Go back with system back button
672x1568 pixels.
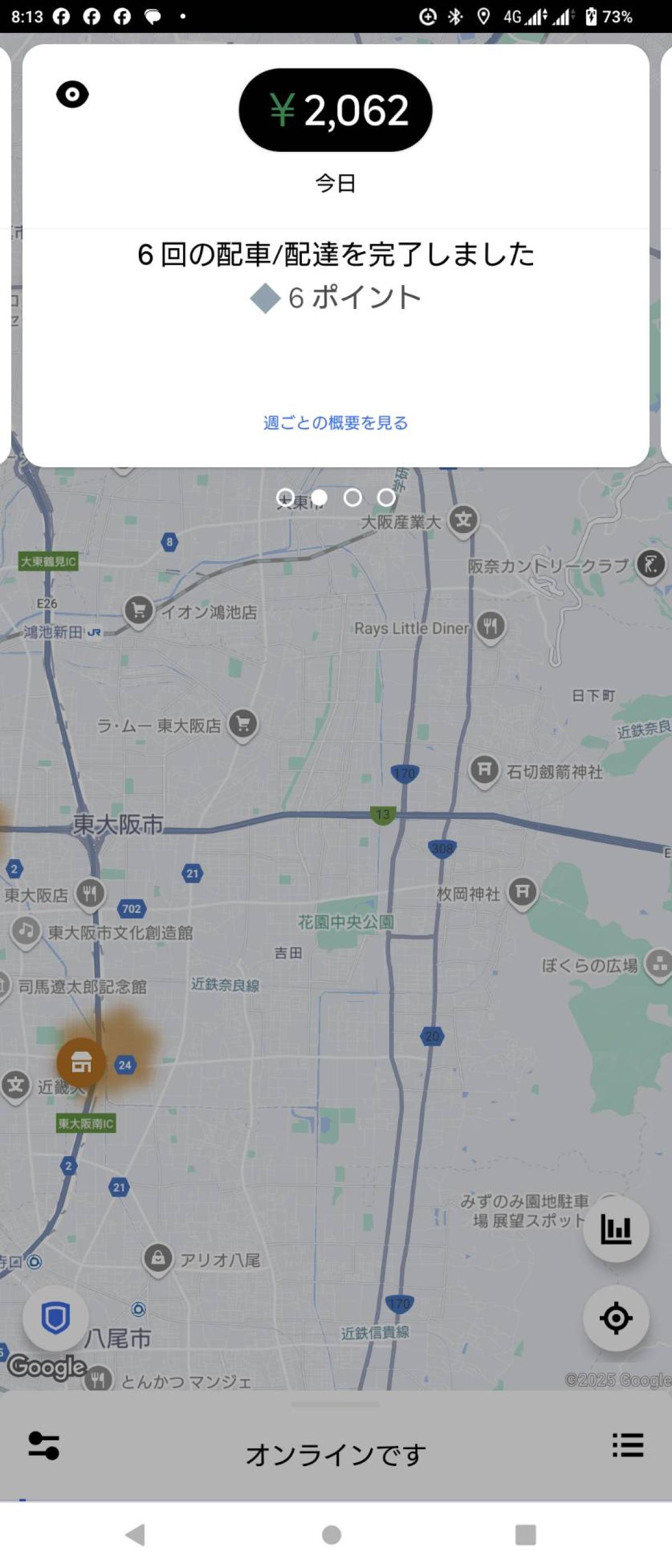[x=135, y=1534]
